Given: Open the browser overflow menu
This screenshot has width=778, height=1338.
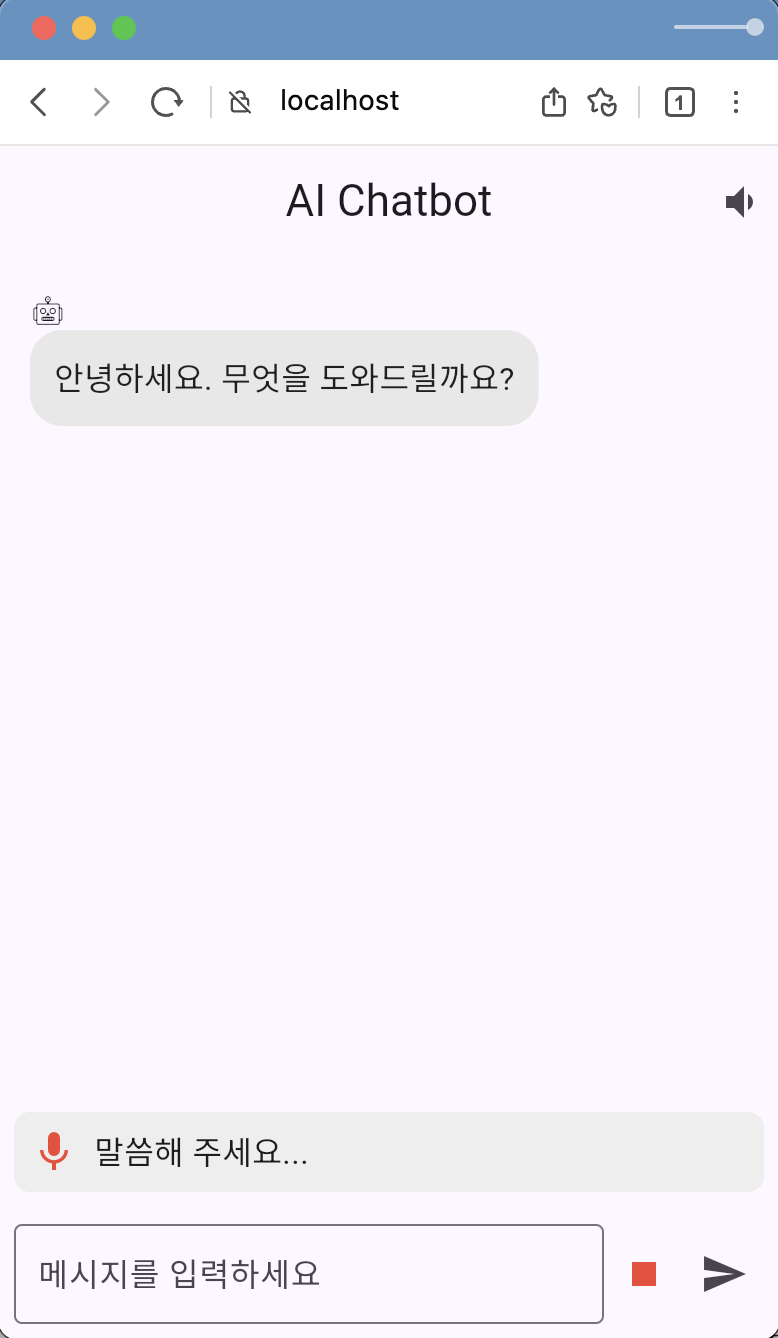Looking at the screenshot, I should point(736,102).
